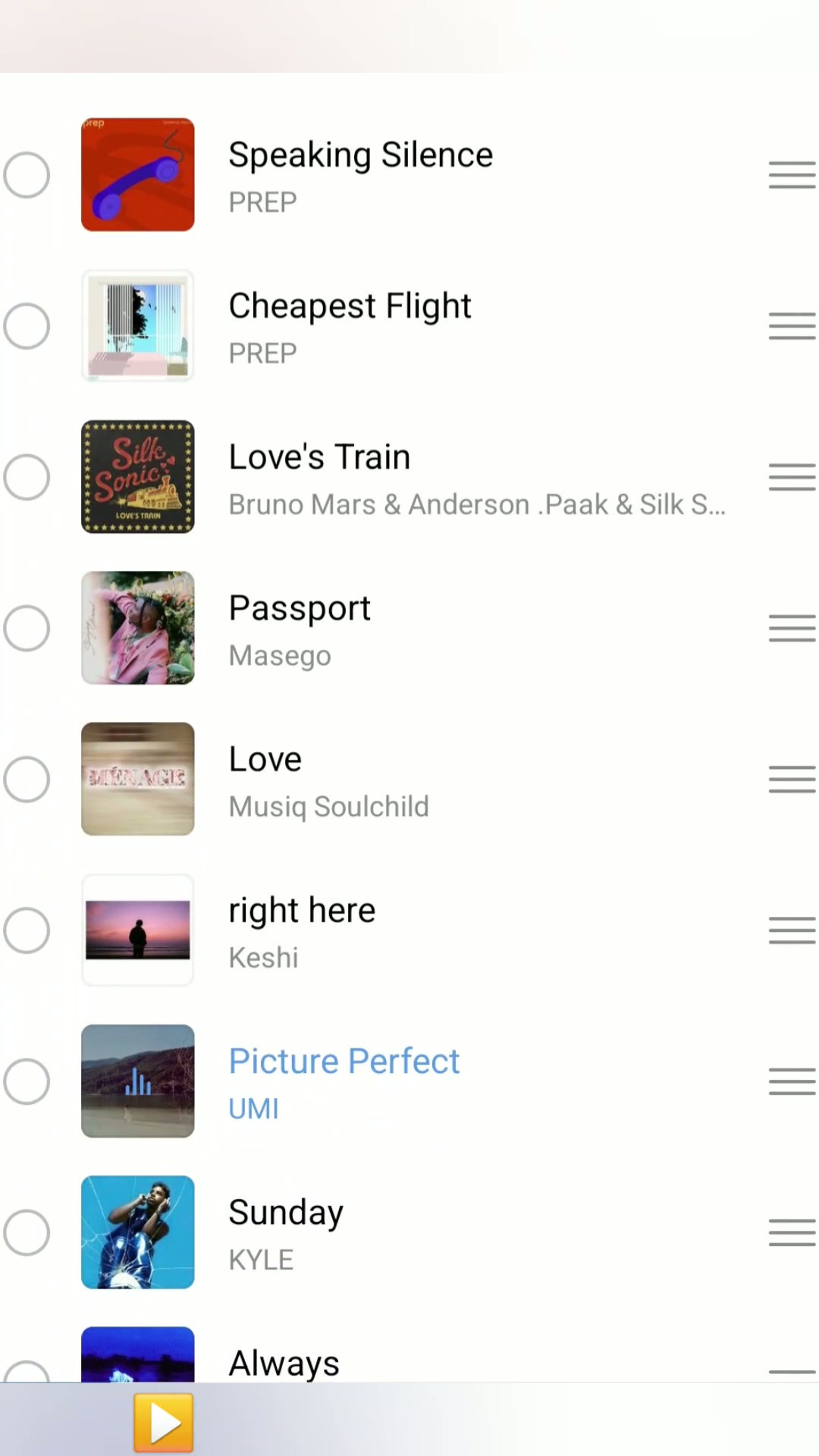Check the circle next to Passport
The image size is (819, 1456).
coord(27,628)
